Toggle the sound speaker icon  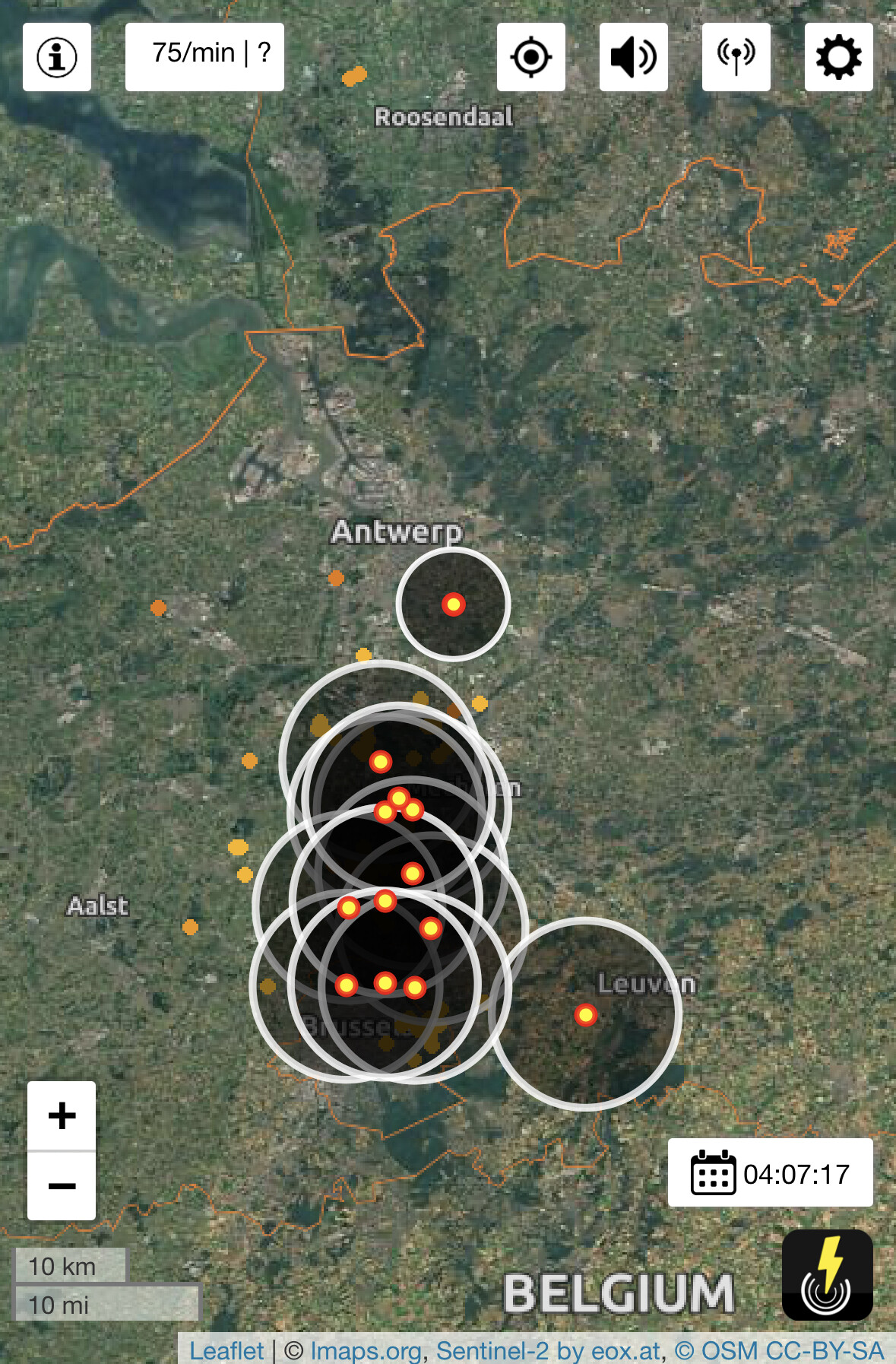point(634,57)
